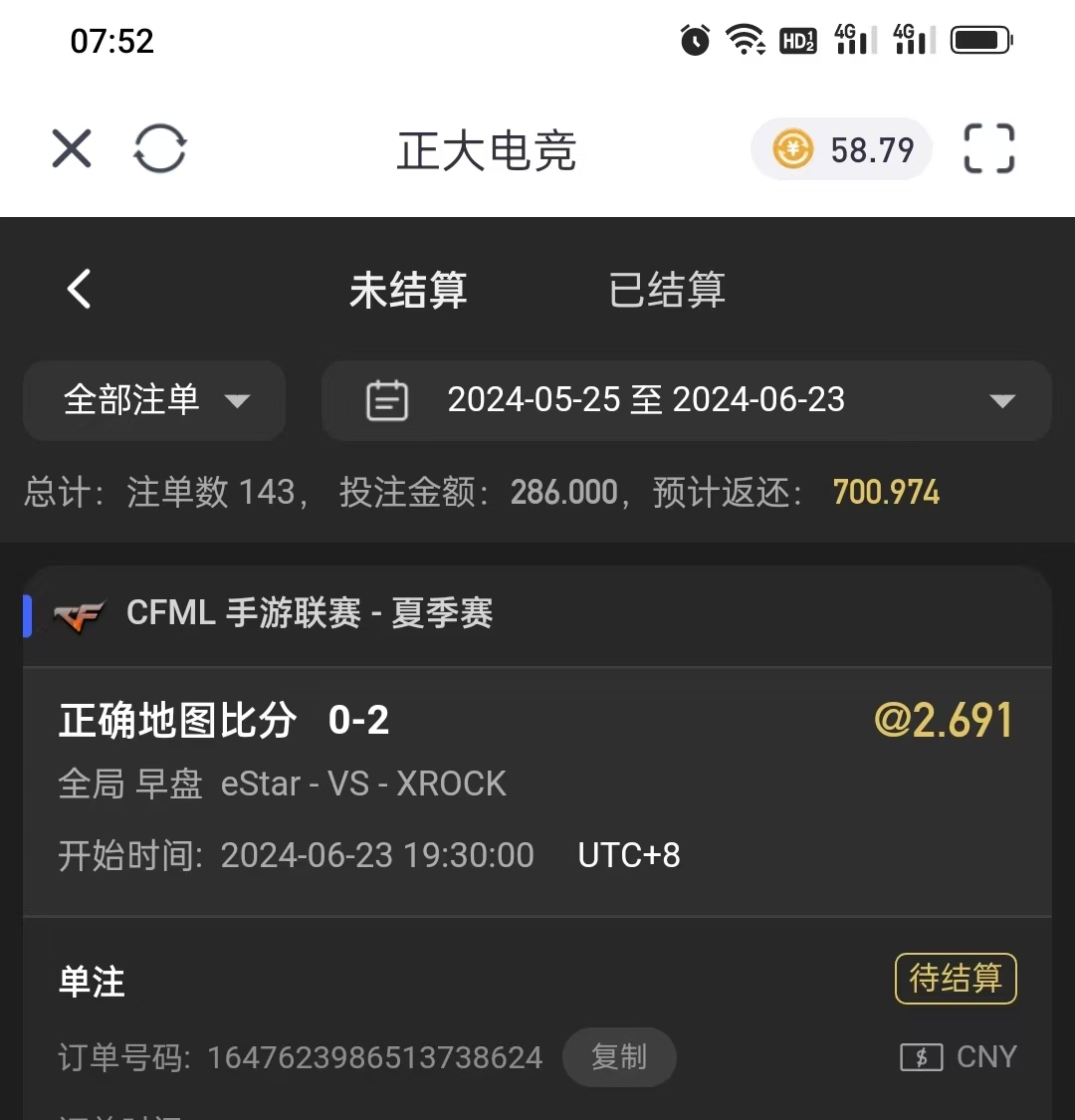Refresh the page with the reload icon
Viewport: 1075px width, 1120px height.
click(x=160, y=150)
